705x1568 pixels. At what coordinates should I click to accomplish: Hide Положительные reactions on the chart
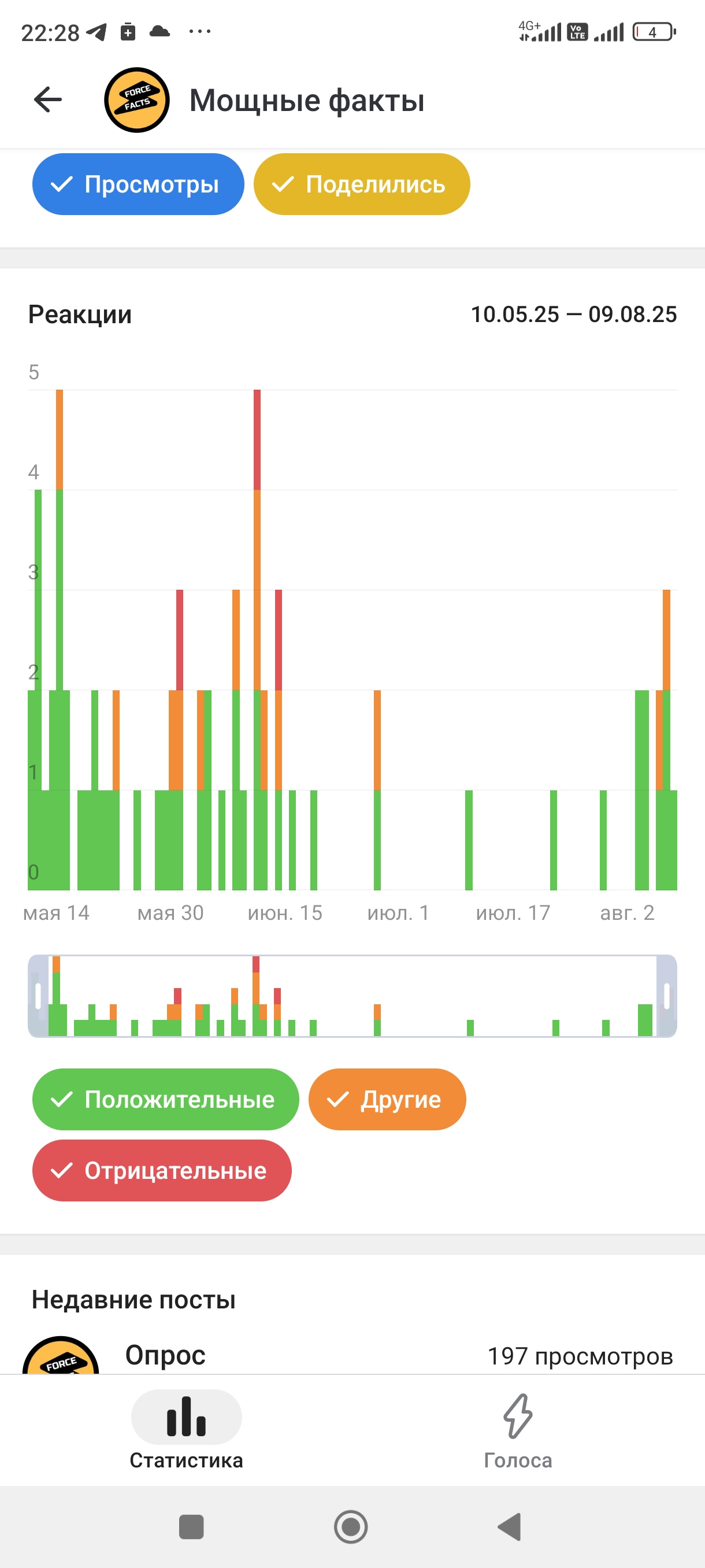coord(165,1099)
